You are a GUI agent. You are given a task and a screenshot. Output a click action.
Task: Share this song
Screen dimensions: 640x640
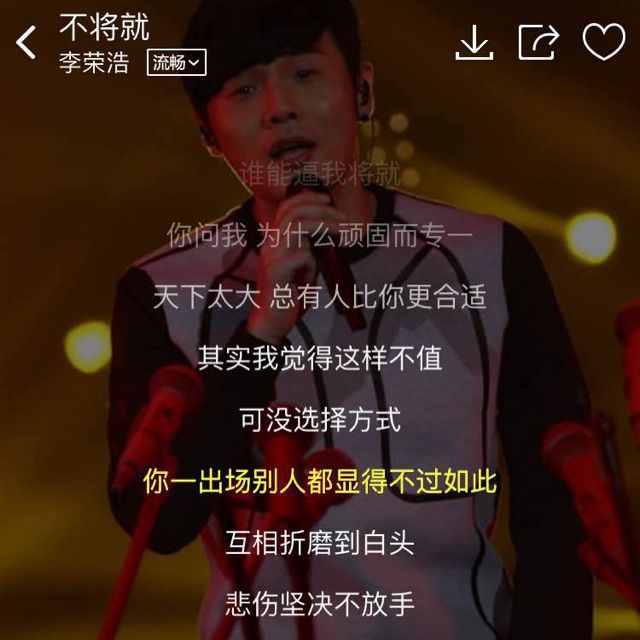tap(538, 41)
